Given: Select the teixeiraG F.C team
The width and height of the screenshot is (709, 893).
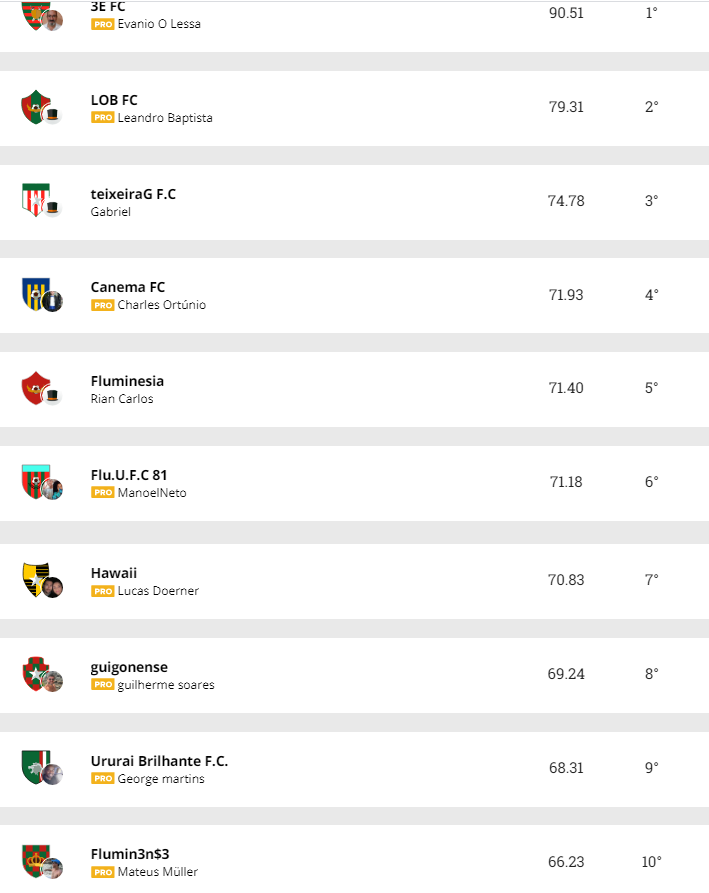Looking at the screenshot, I should [133, 194].
